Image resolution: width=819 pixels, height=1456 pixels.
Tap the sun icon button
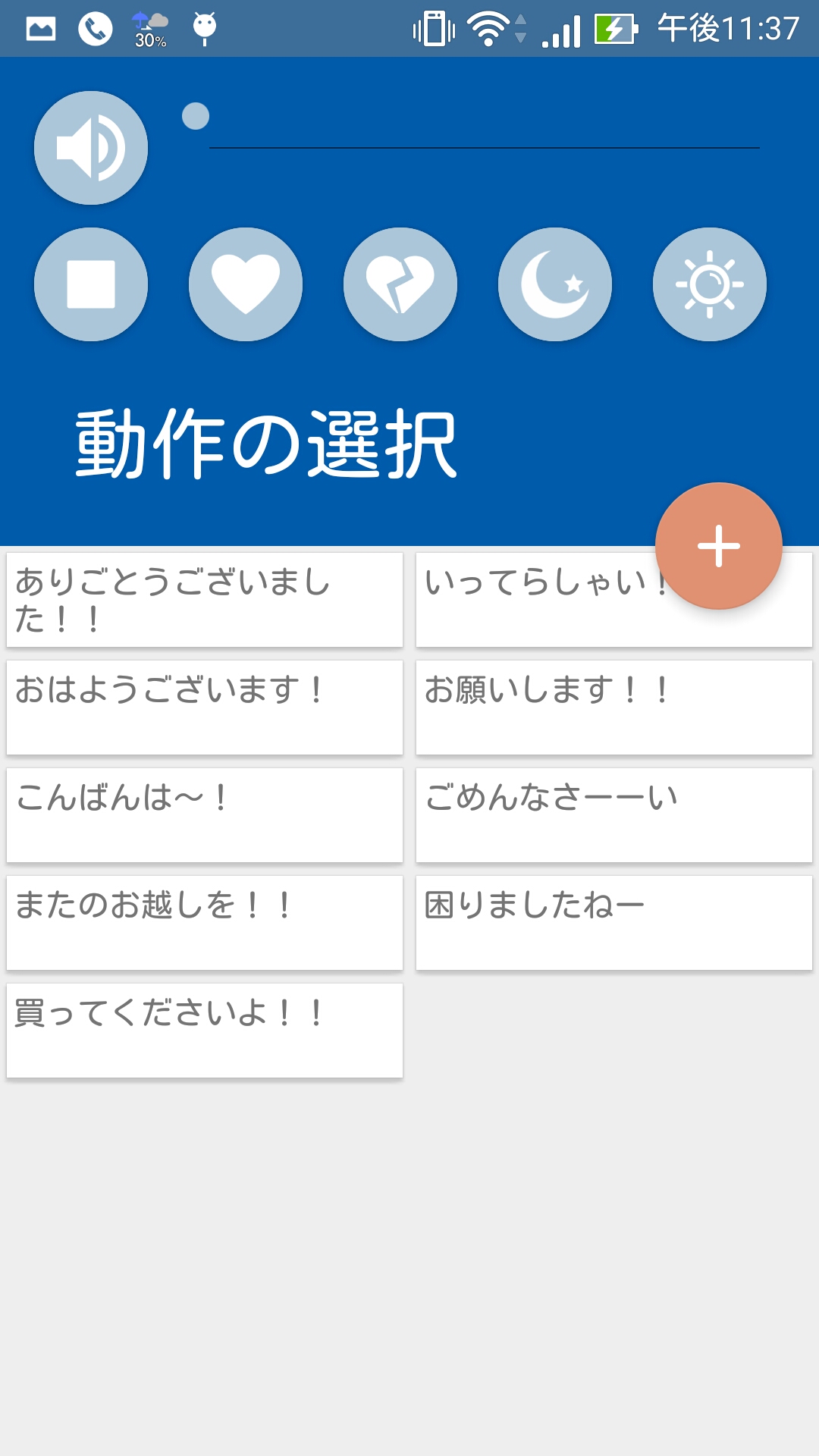tap(710, 284)
